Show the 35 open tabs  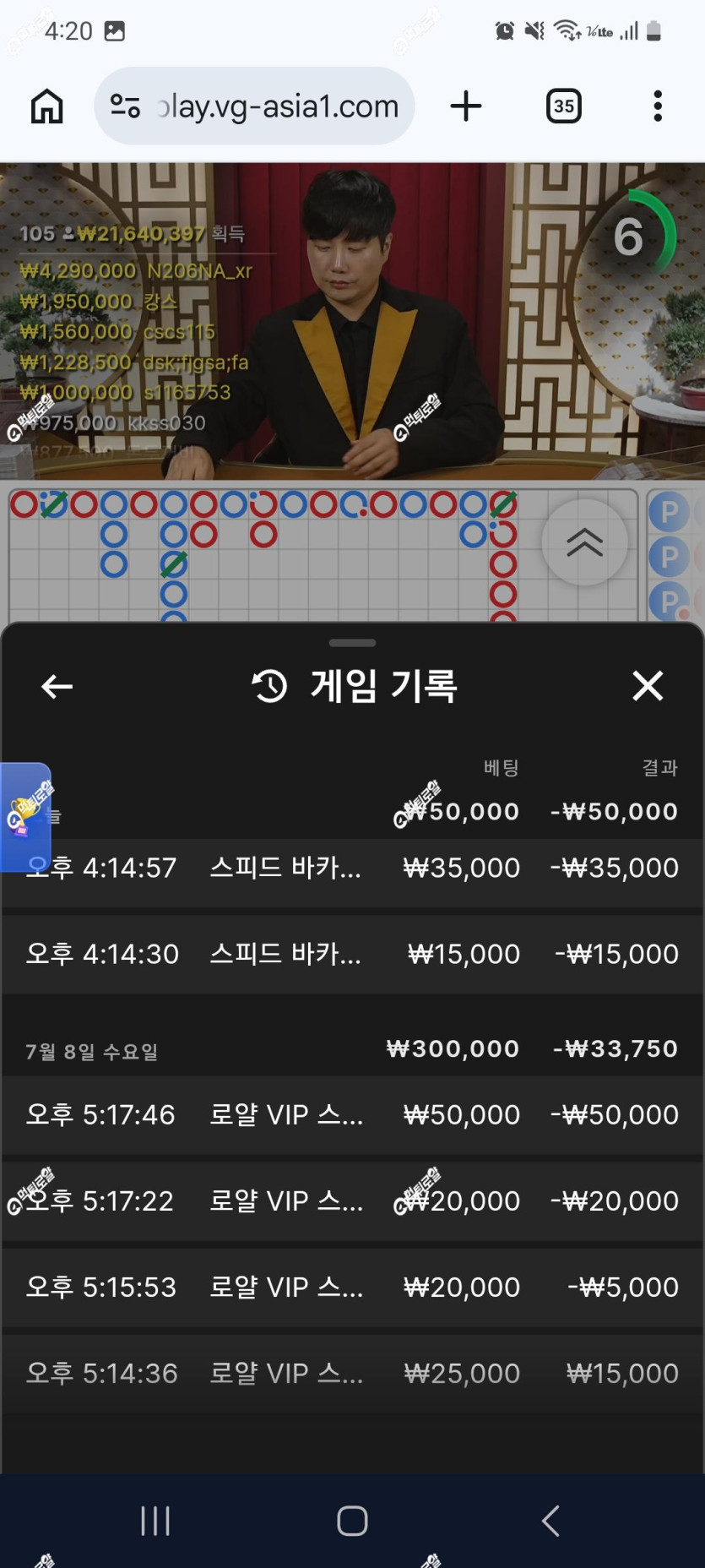pyautogui.click(x=563, y=106)
